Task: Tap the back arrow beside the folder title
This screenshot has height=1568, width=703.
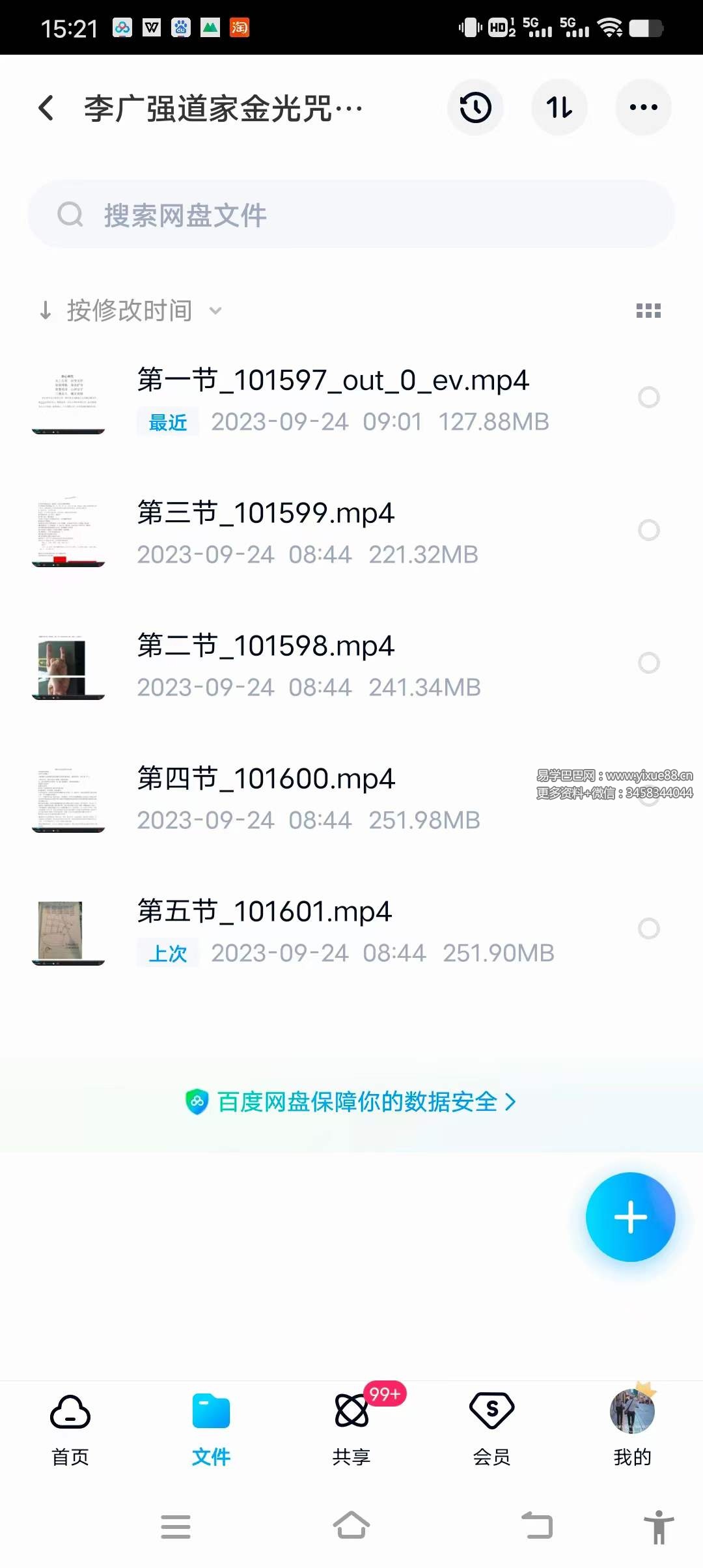Action: tap(46, 107)
